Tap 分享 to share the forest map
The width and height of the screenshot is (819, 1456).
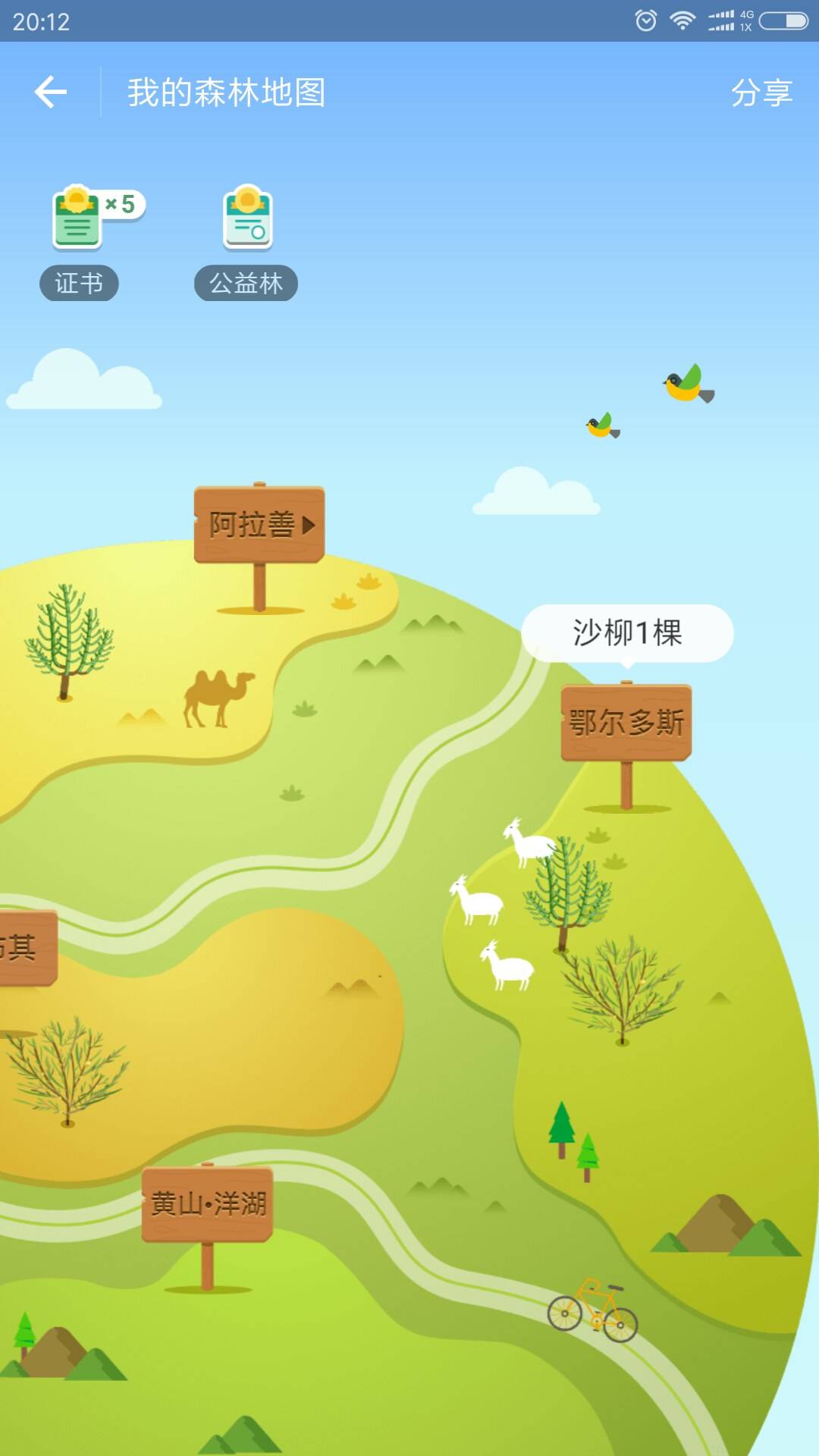coord(761,93)
